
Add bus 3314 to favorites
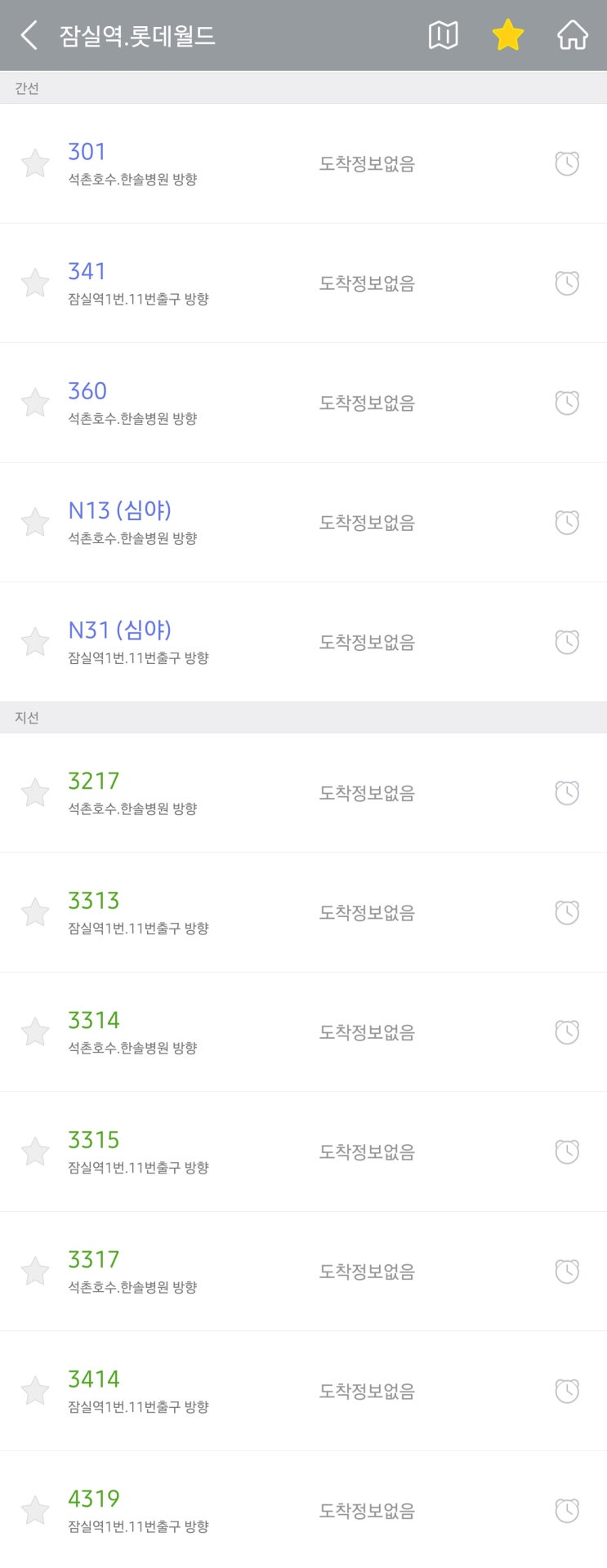click(35, 1031)
